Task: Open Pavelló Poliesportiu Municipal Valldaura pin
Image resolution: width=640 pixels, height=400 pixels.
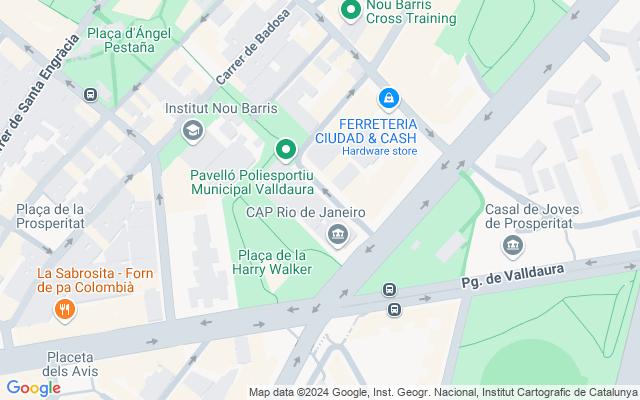Action: click(x=286, y=150)
